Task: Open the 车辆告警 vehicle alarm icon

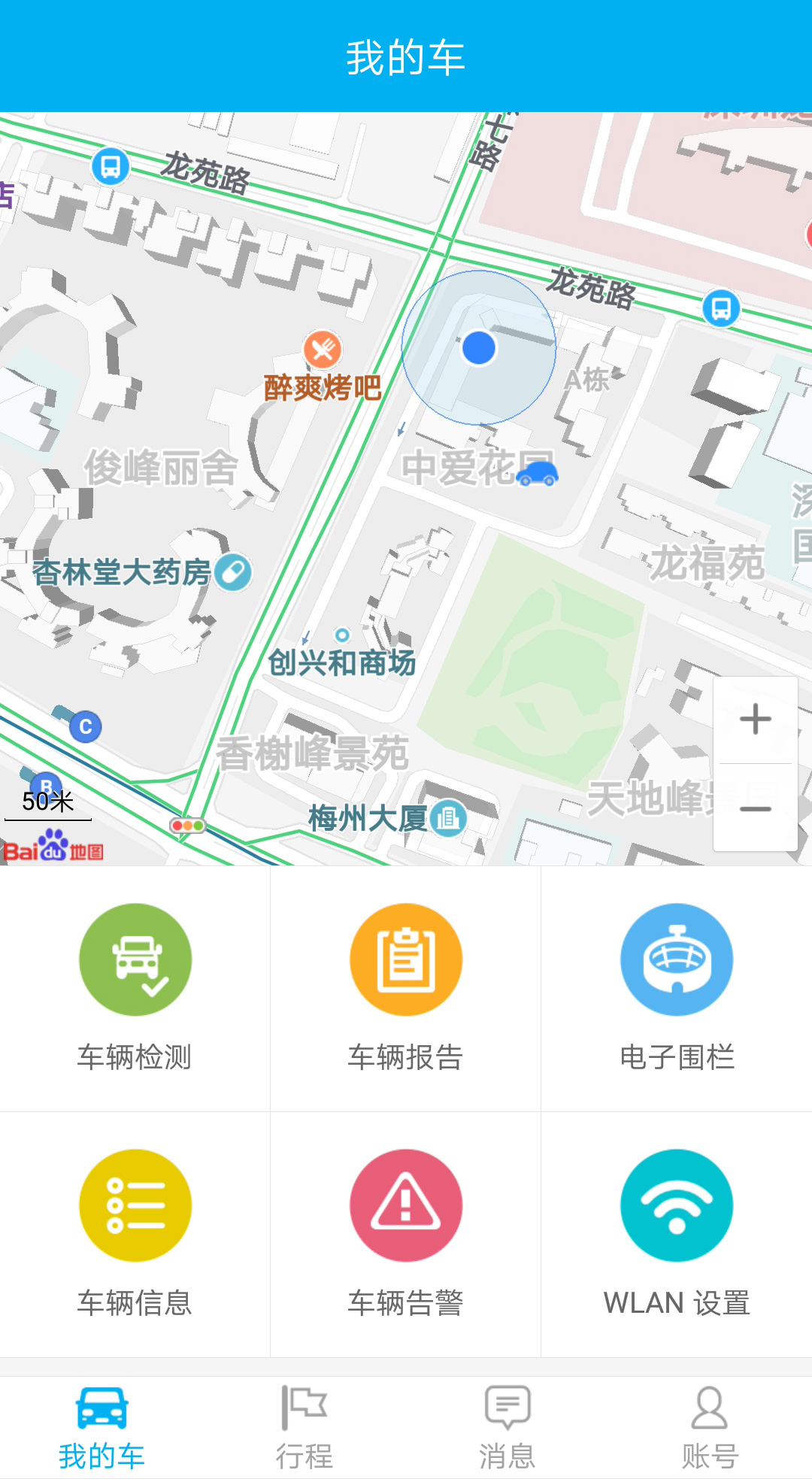Action: point(406,1204)
